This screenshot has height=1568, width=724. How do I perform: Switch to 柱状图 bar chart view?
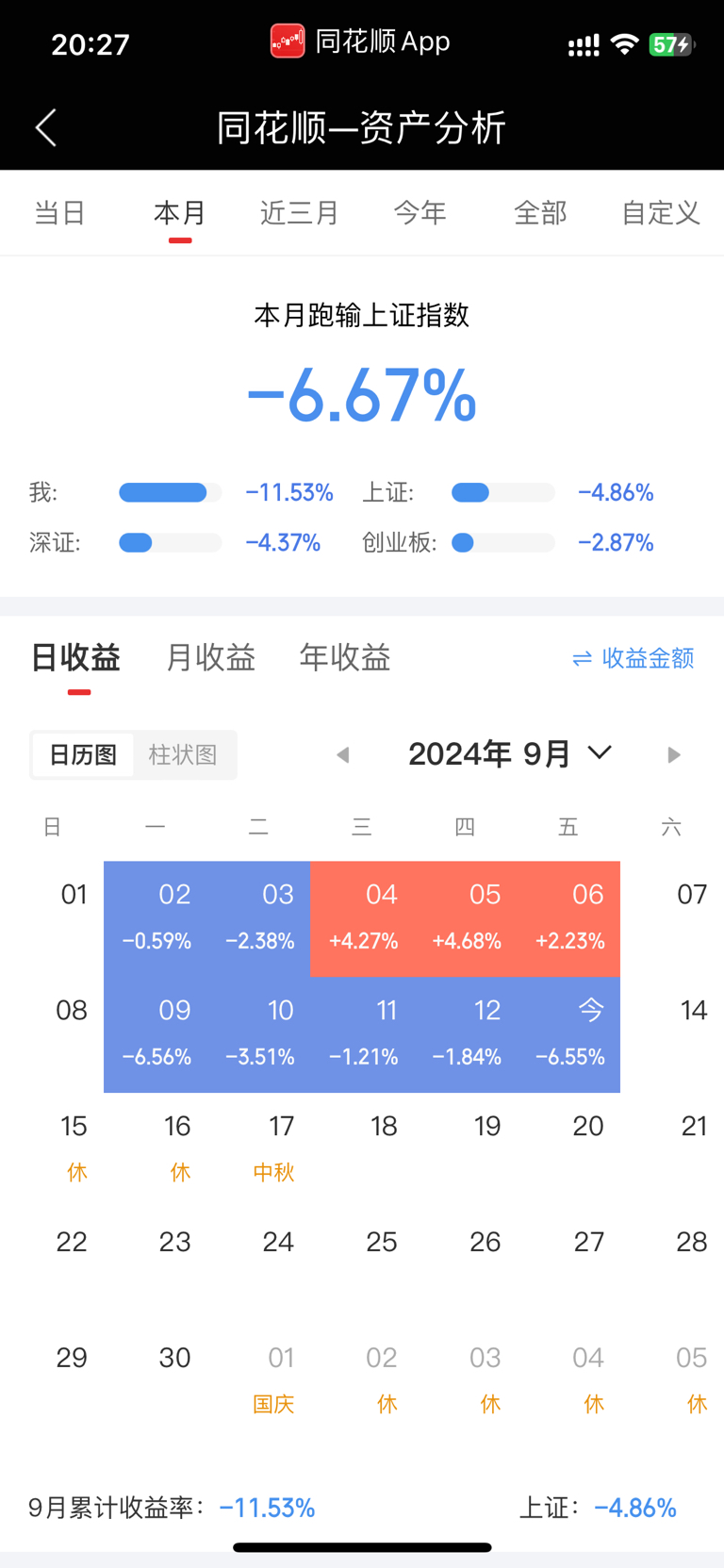pos(184,754)
